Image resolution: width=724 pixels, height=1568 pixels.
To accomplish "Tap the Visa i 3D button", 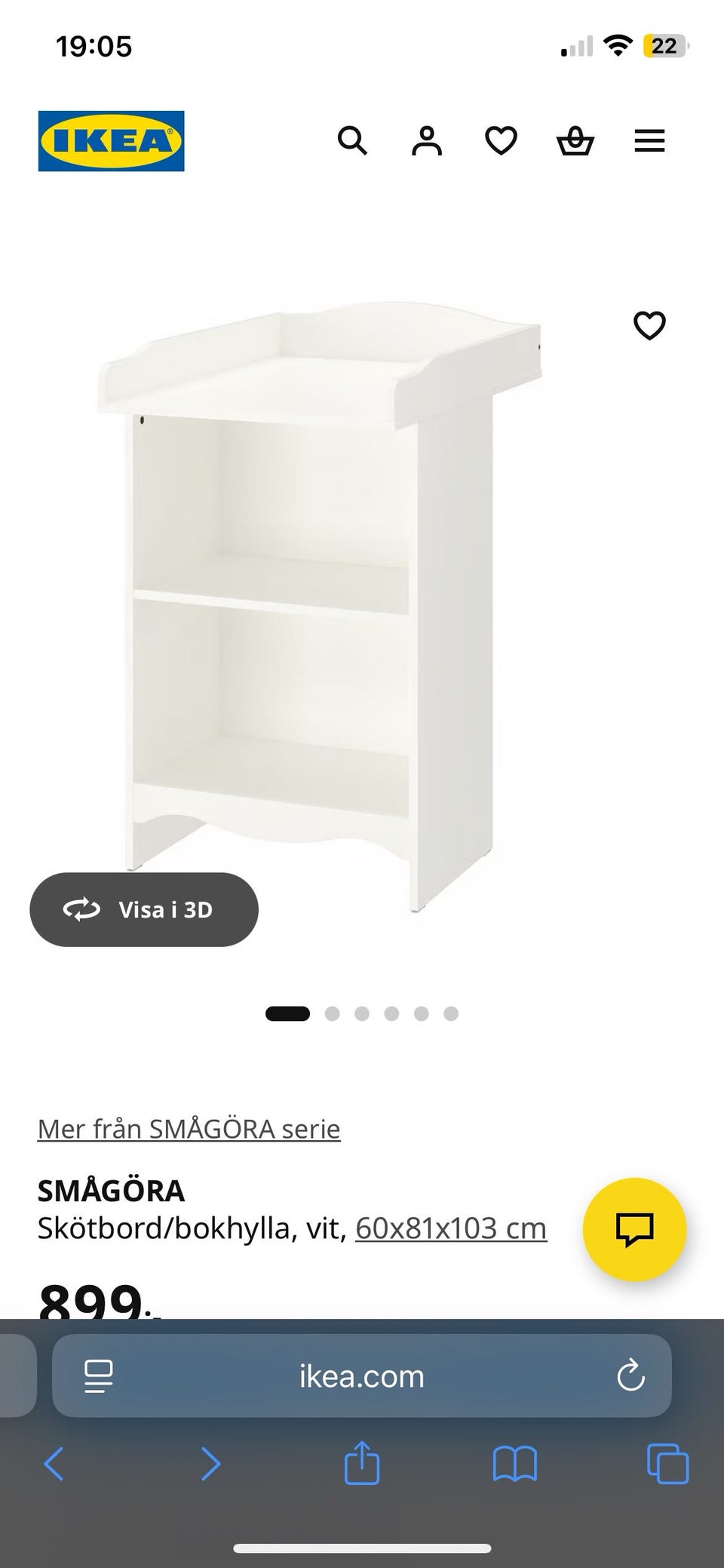I will coord(144,909).
